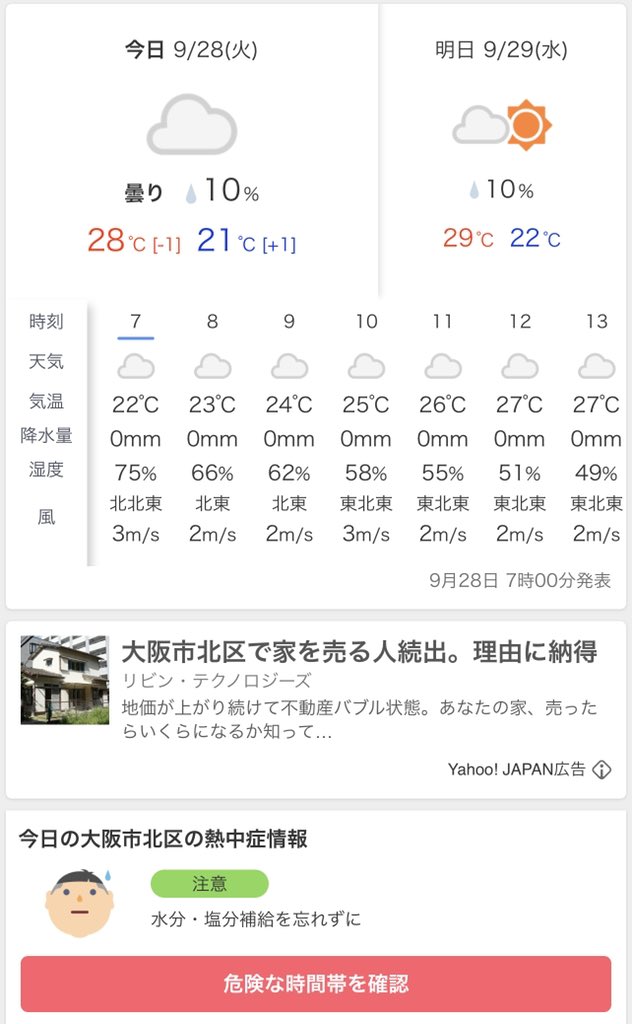Open tomorrow's 9/29 forecast card

click(503, 152)
